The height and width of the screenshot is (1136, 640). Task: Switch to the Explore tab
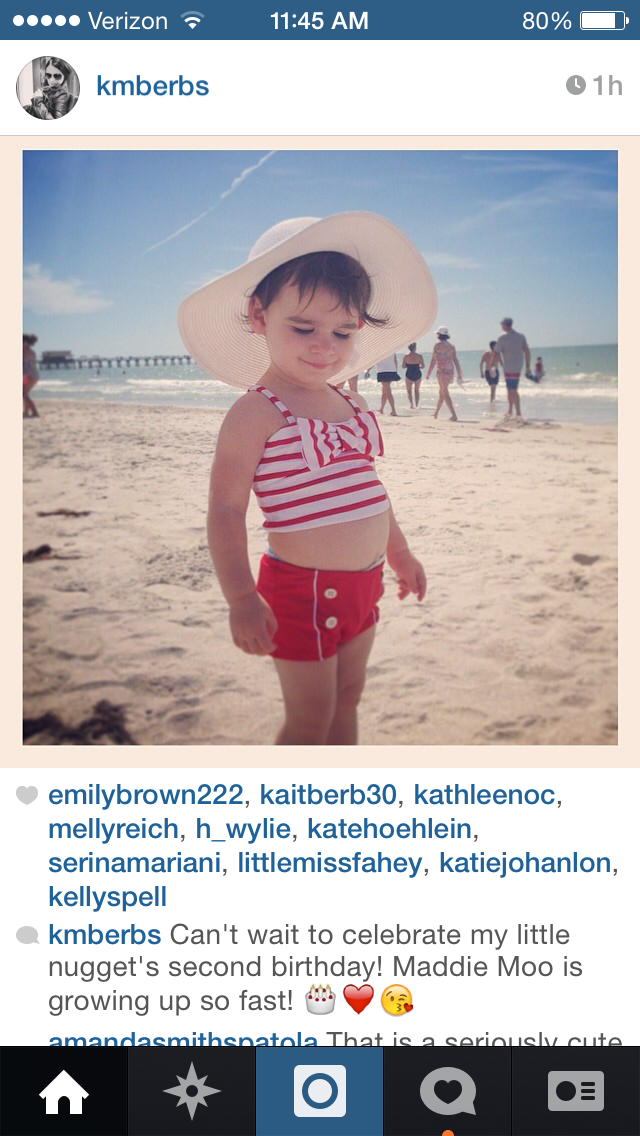click(x=192, y=1091)
